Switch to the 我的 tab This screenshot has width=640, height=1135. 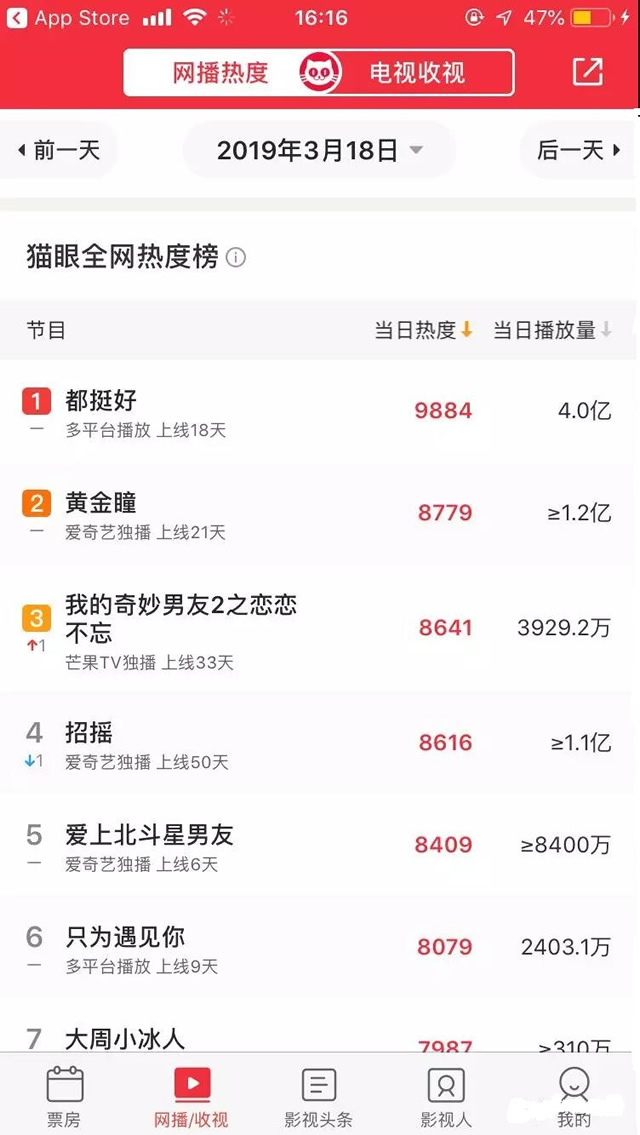[x=574, y=1097]
